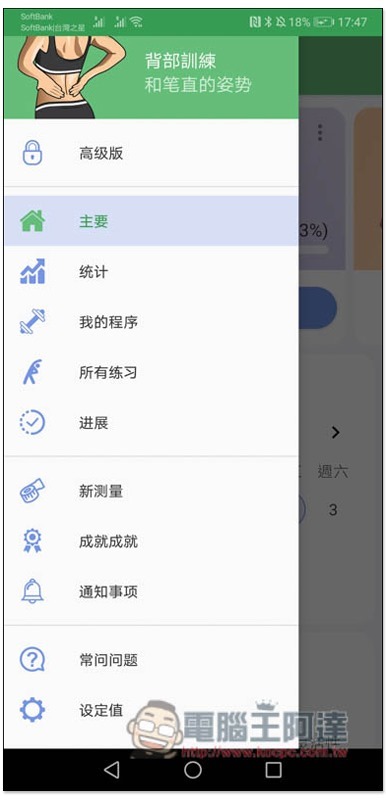This screenshot has width=386, height=800.
Task: Open 常问问题 FAQ
Action: tap(151, 660)
